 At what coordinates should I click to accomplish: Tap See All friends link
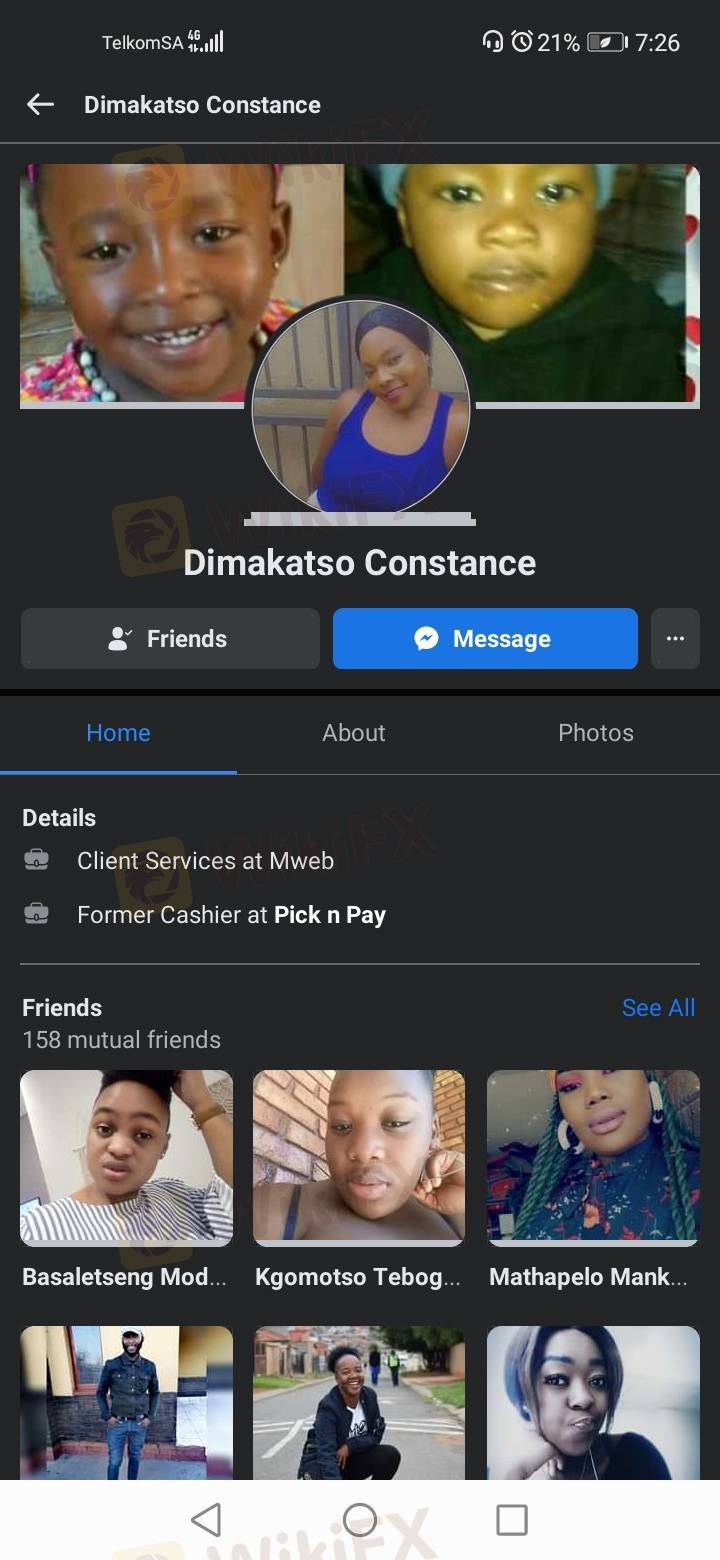658,1007
